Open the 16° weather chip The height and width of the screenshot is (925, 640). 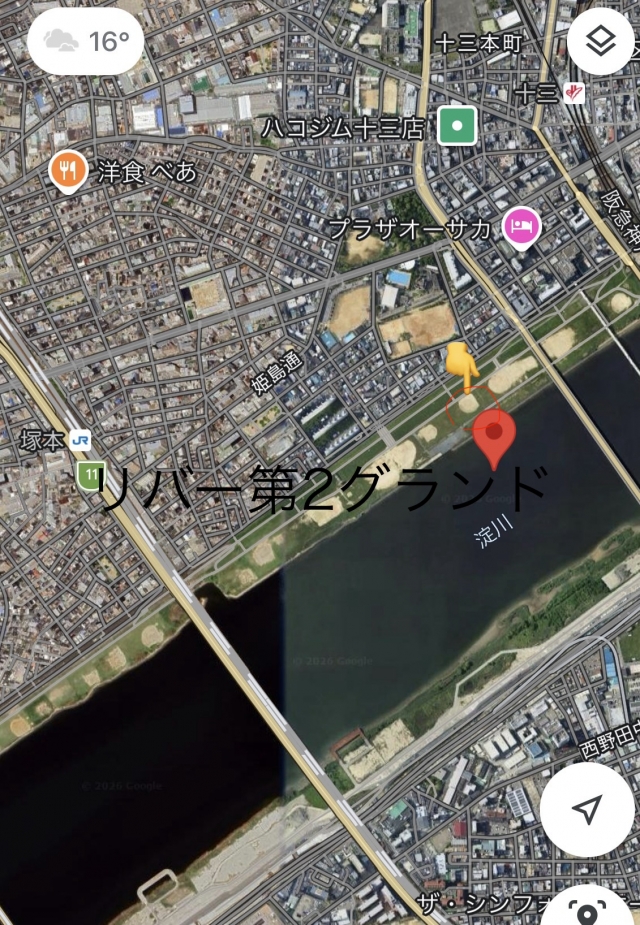(x=86, y=42)
